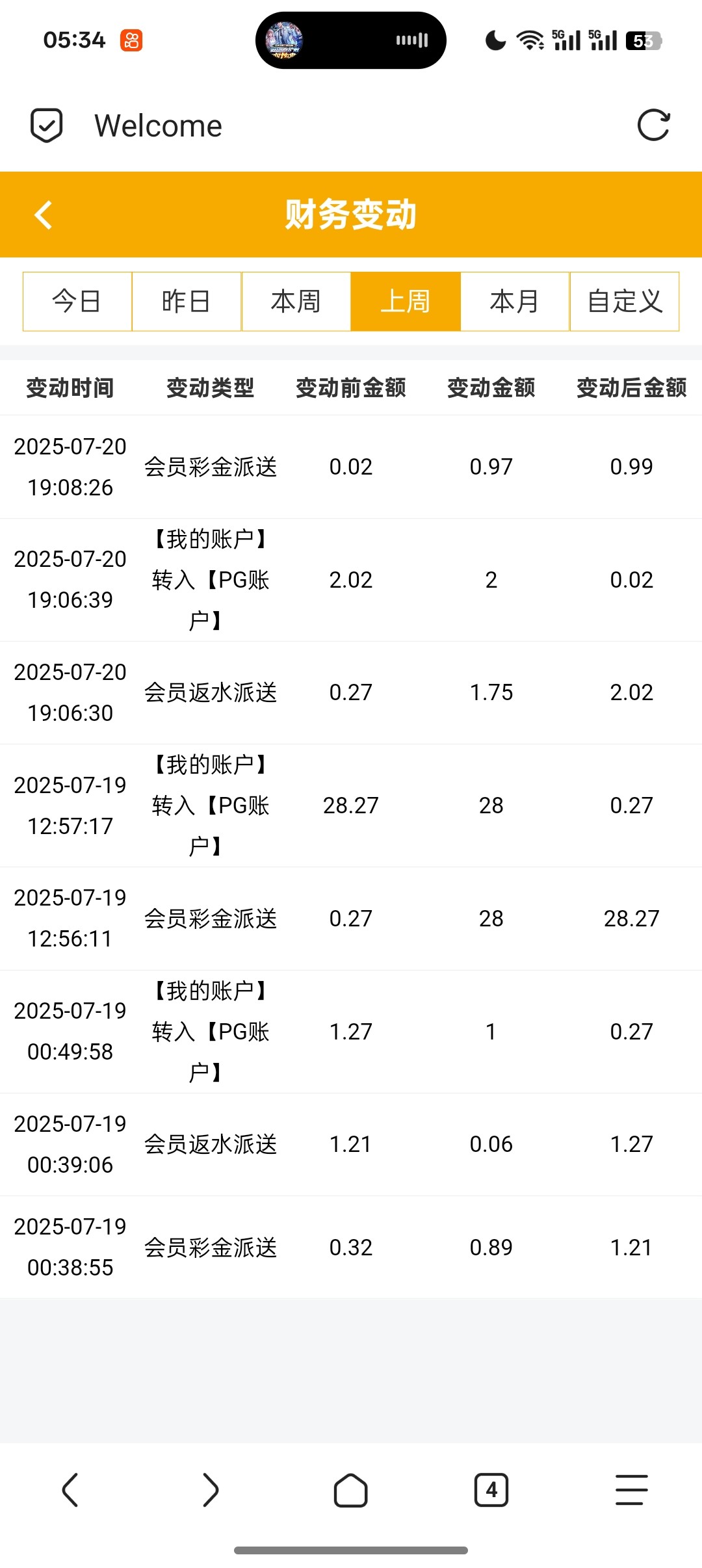Image resolution: width=702 pixels, height=1568 pixels.
Task: Open the browser tab switcher showing 4
Action: [x=491, y=1490]
